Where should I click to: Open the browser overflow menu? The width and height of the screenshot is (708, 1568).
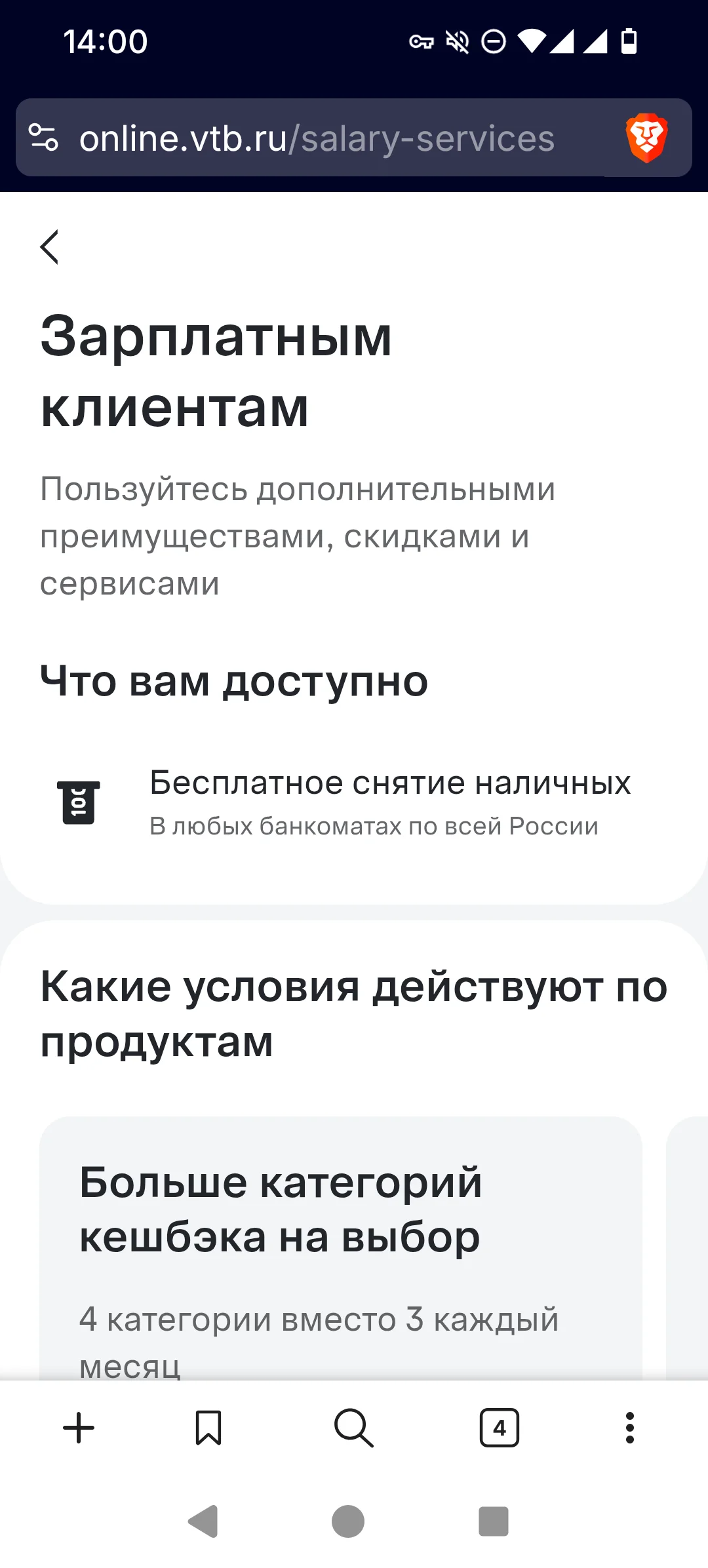coord(630,1428)
